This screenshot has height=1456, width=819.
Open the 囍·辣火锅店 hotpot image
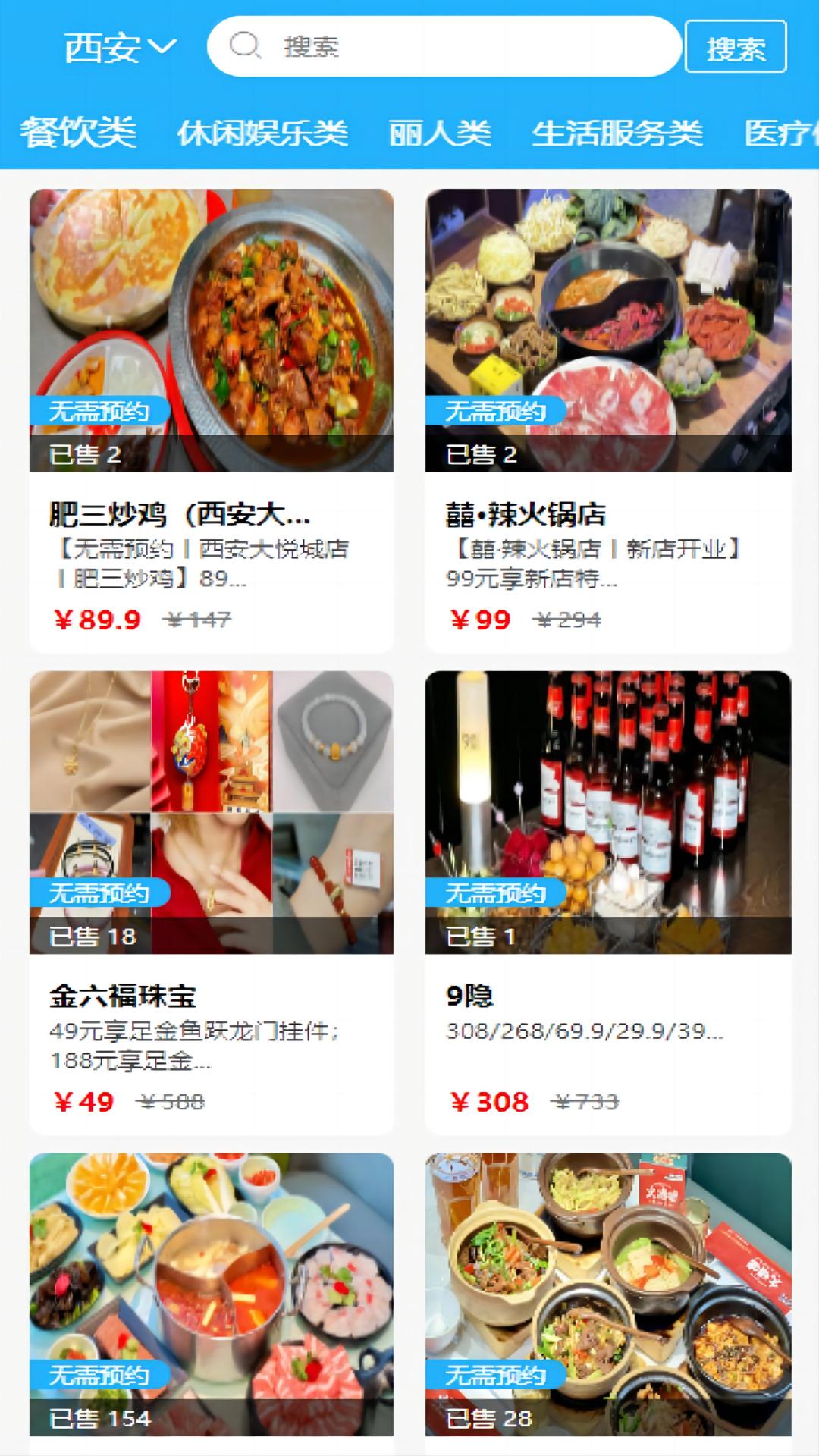click(607, 326)
